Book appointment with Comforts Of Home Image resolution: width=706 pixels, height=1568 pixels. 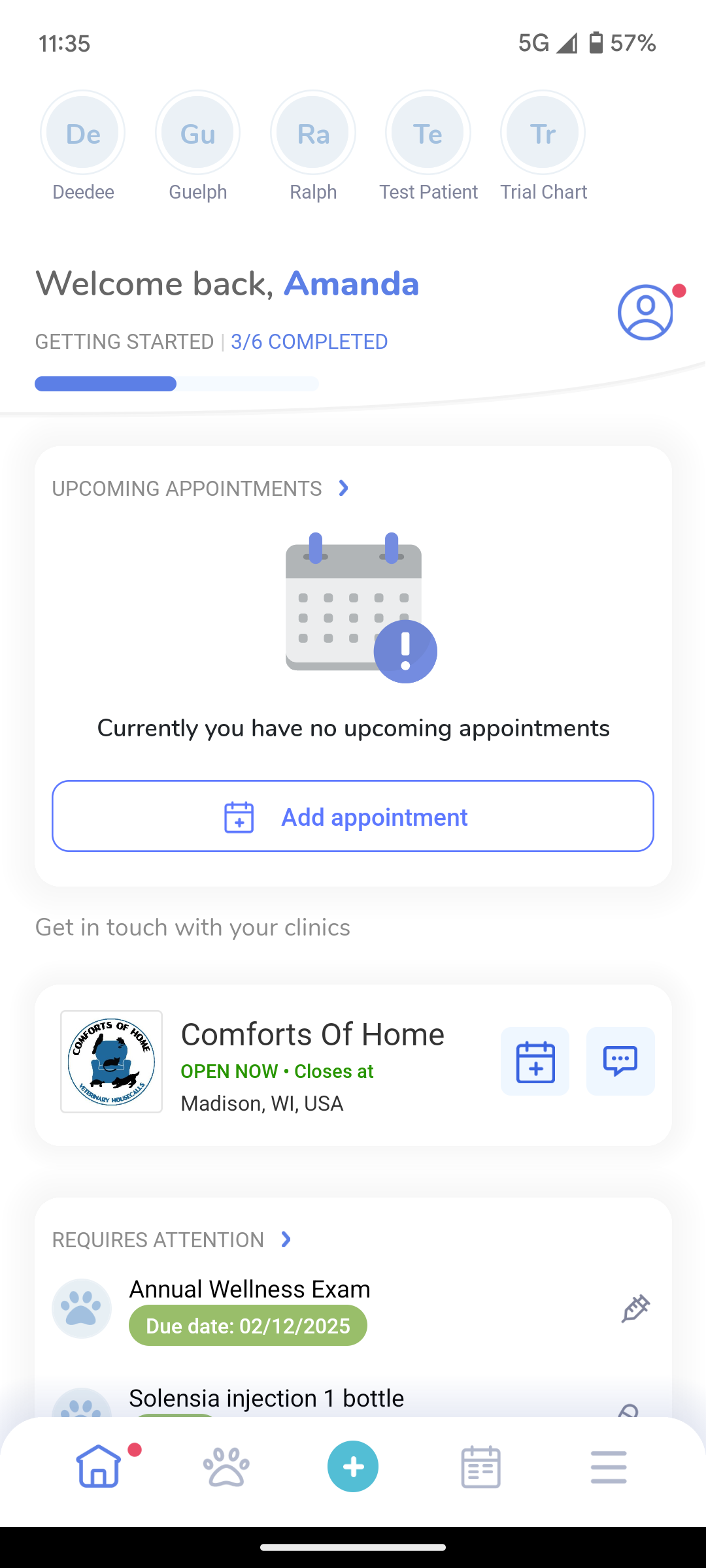[535, 1061]
